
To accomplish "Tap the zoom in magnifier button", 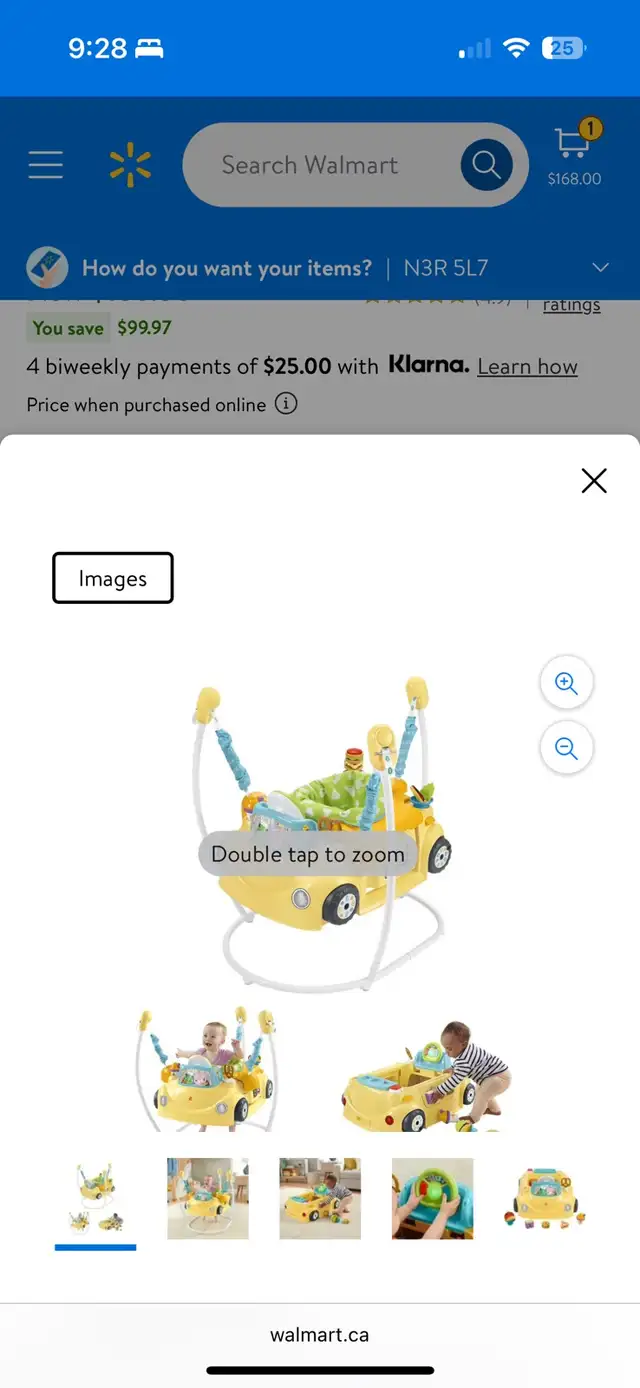I will 567,684.
